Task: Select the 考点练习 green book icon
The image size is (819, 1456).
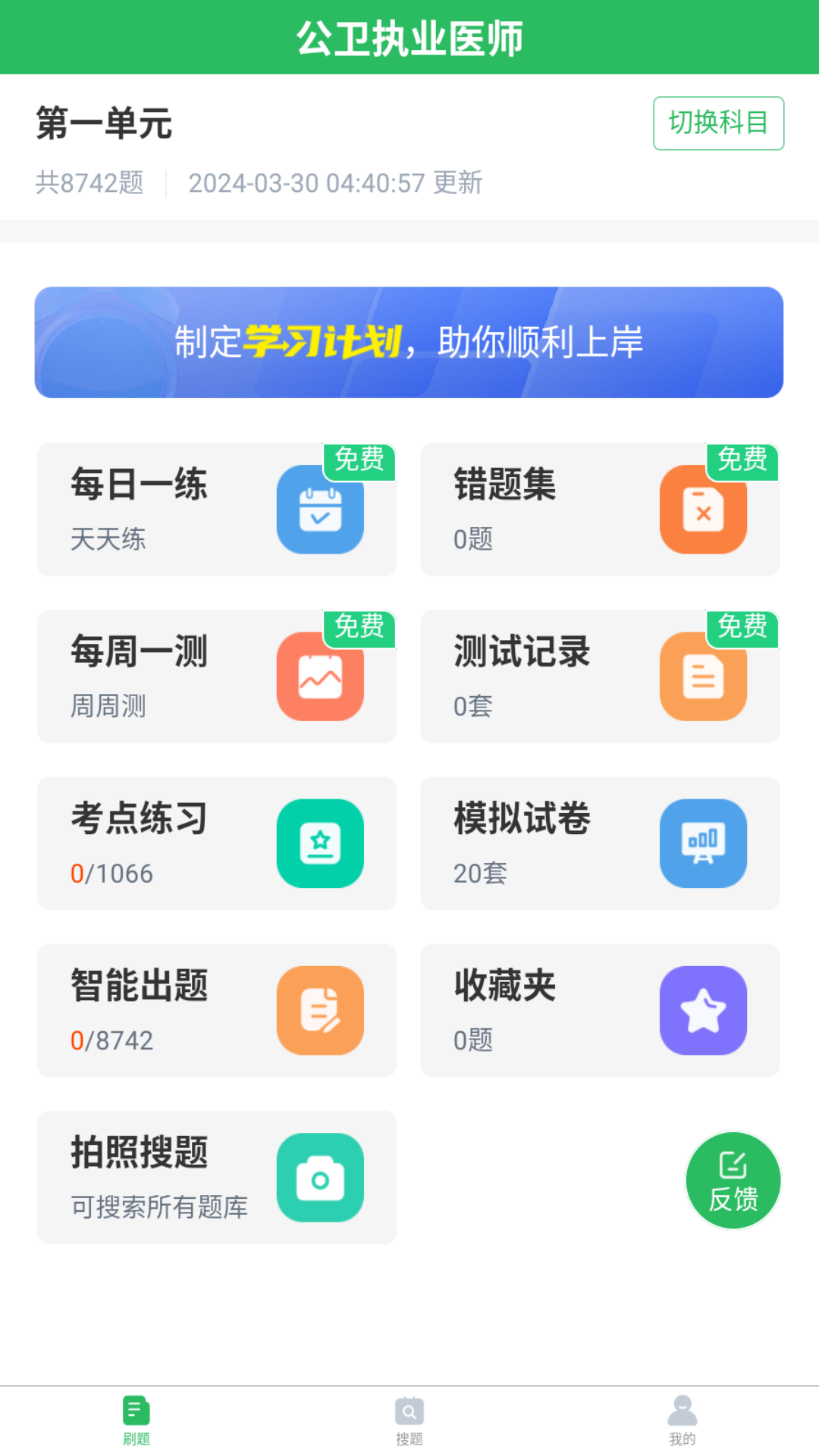Action: [x=320, y=843]
